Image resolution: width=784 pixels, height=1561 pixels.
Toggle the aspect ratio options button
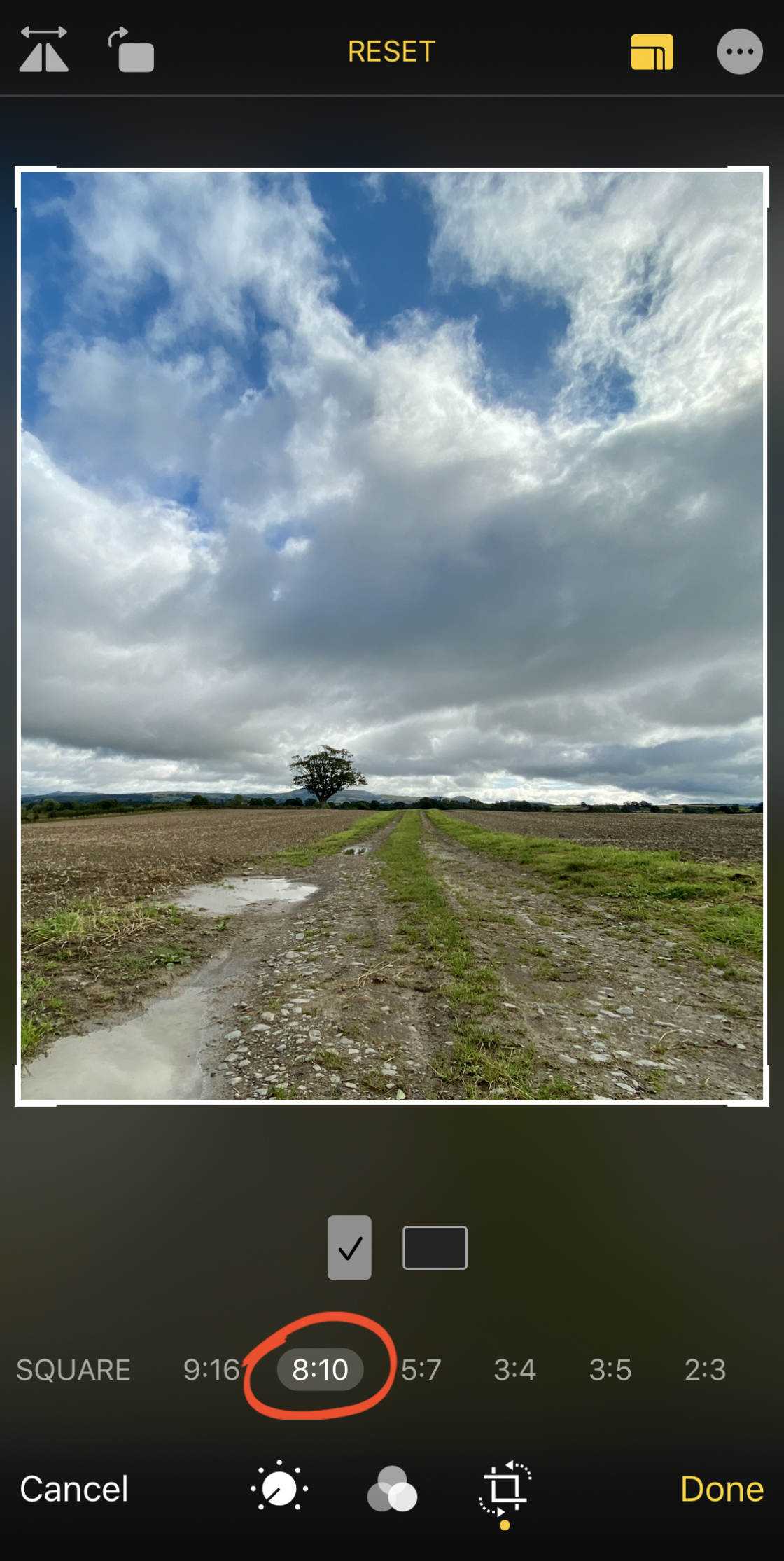pos(652,52)
